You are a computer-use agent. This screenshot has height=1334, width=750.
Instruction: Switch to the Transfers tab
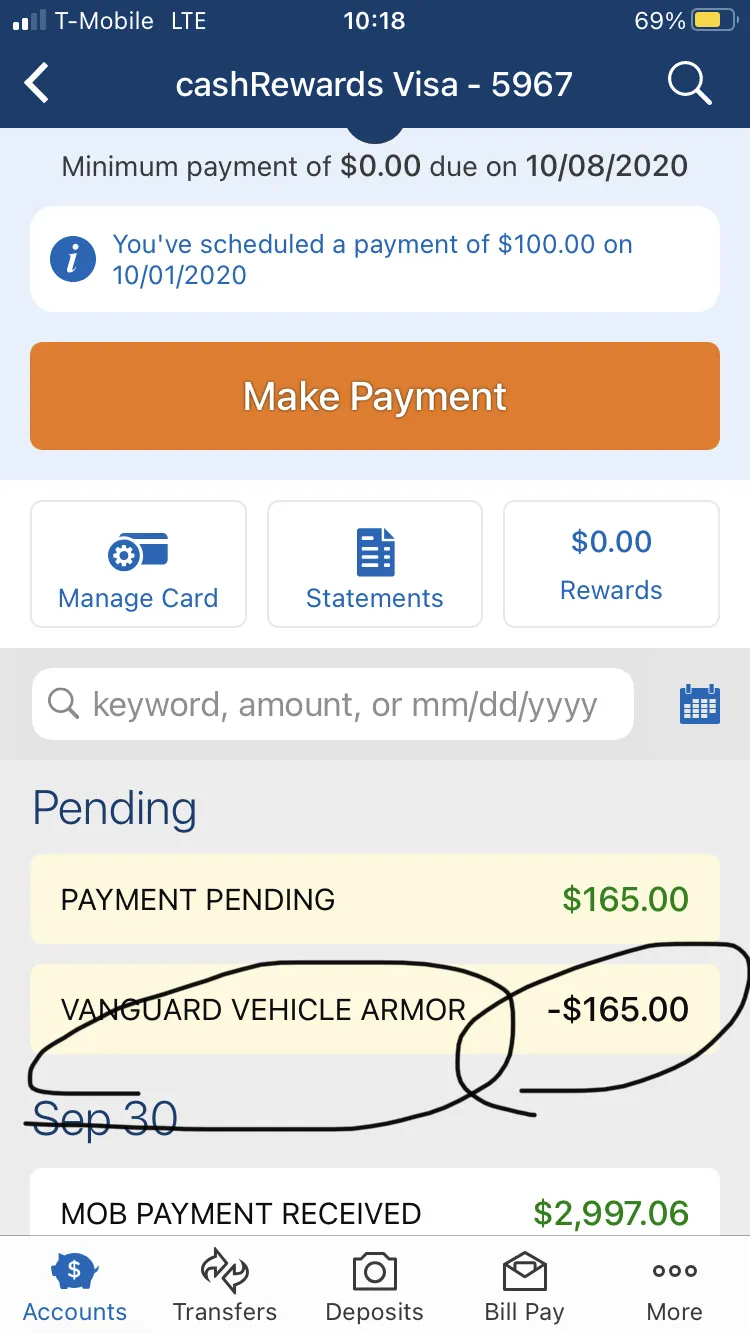point(225,1286)
